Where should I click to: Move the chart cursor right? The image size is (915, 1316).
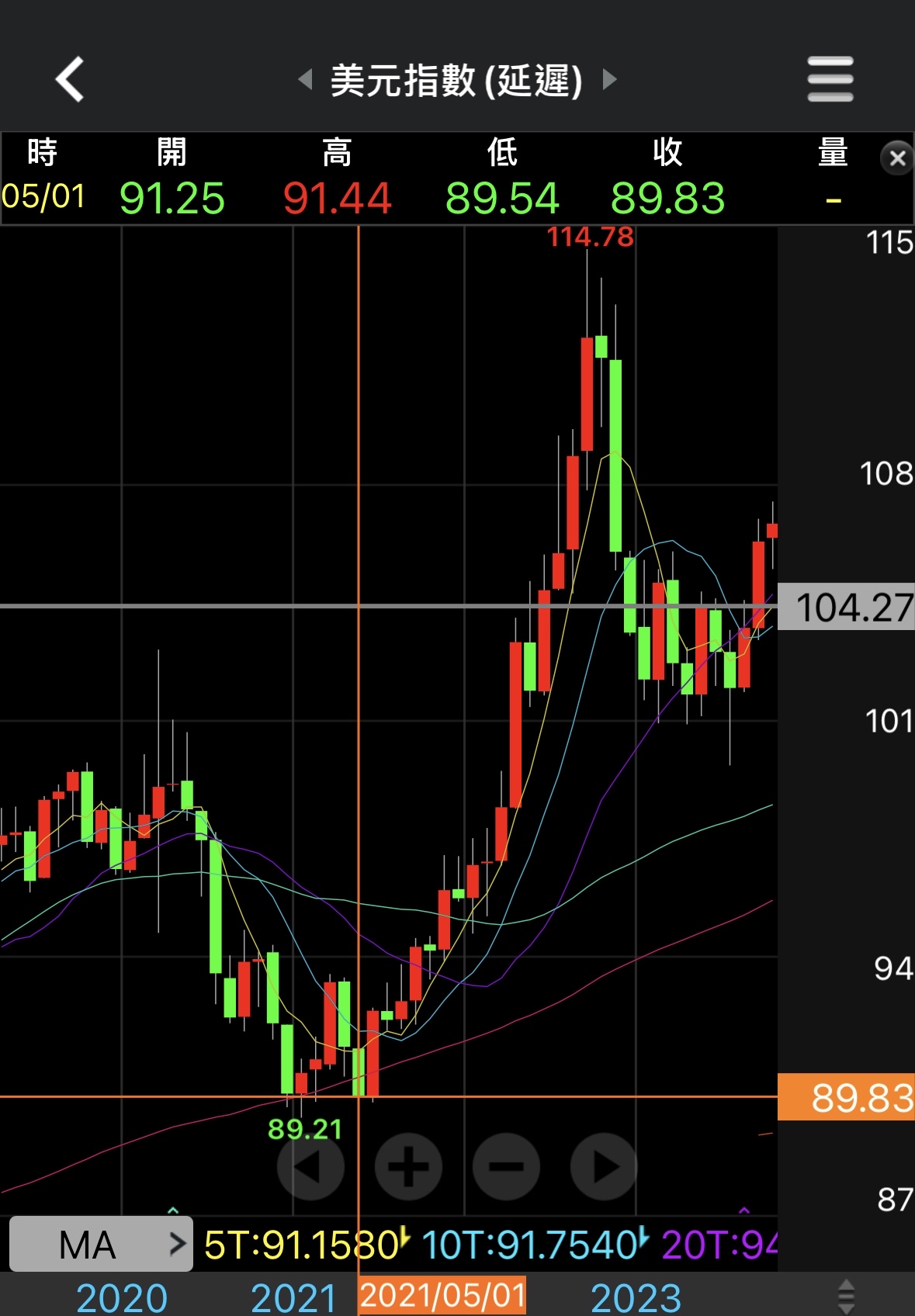click(604, 1166)
